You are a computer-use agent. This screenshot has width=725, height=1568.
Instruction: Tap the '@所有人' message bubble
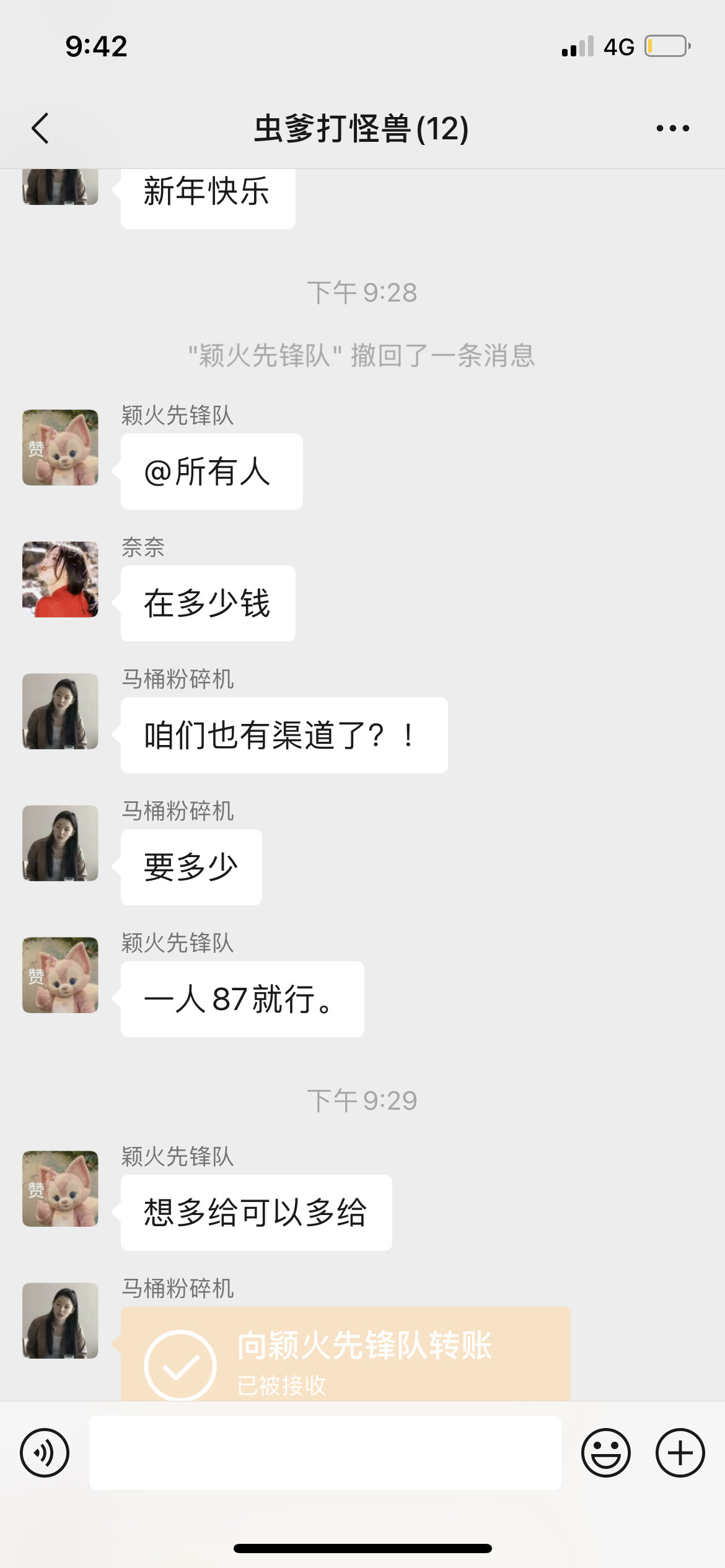[211, 471]
